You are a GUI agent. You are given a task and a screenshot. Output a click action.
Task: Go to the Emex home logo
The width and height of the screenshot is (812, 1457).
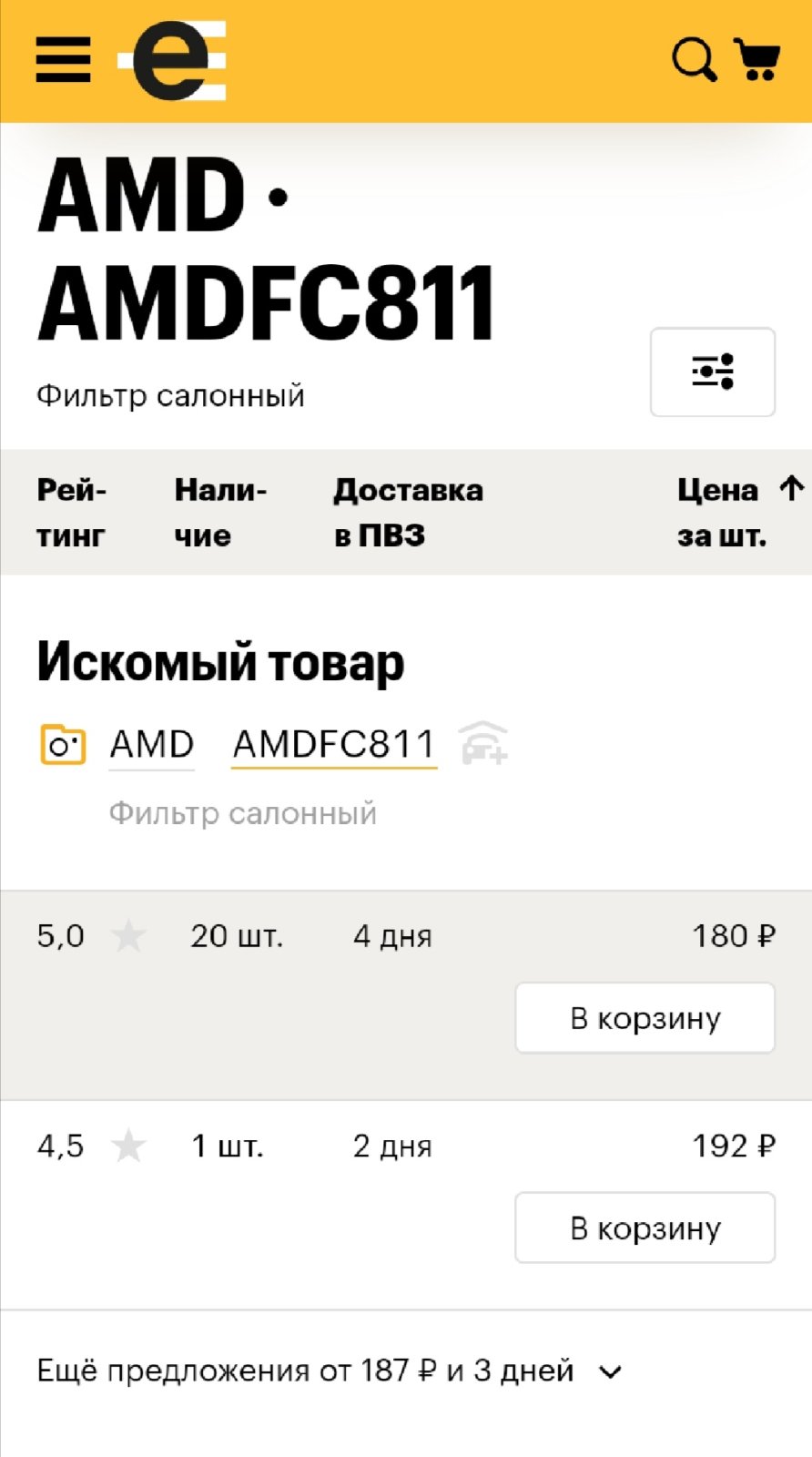[172, 60]
